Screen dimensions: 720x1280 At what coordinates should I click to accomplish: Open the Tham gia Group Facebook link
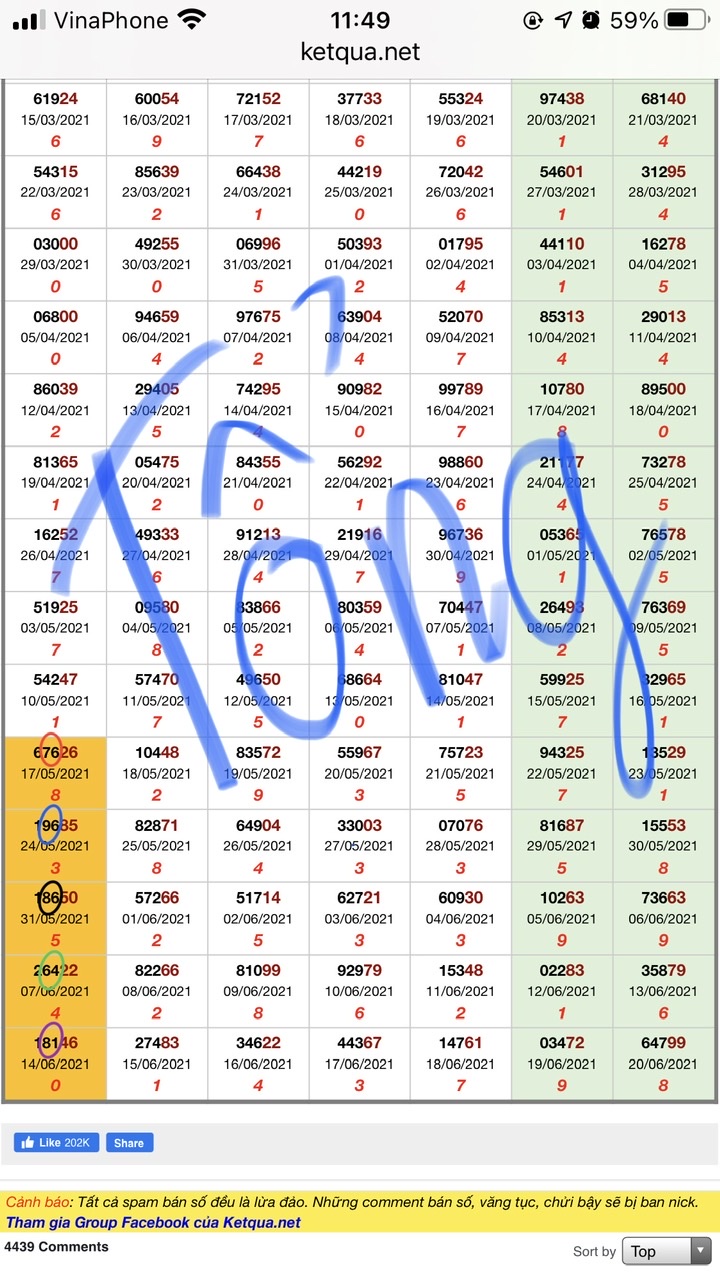[153, 1222]
